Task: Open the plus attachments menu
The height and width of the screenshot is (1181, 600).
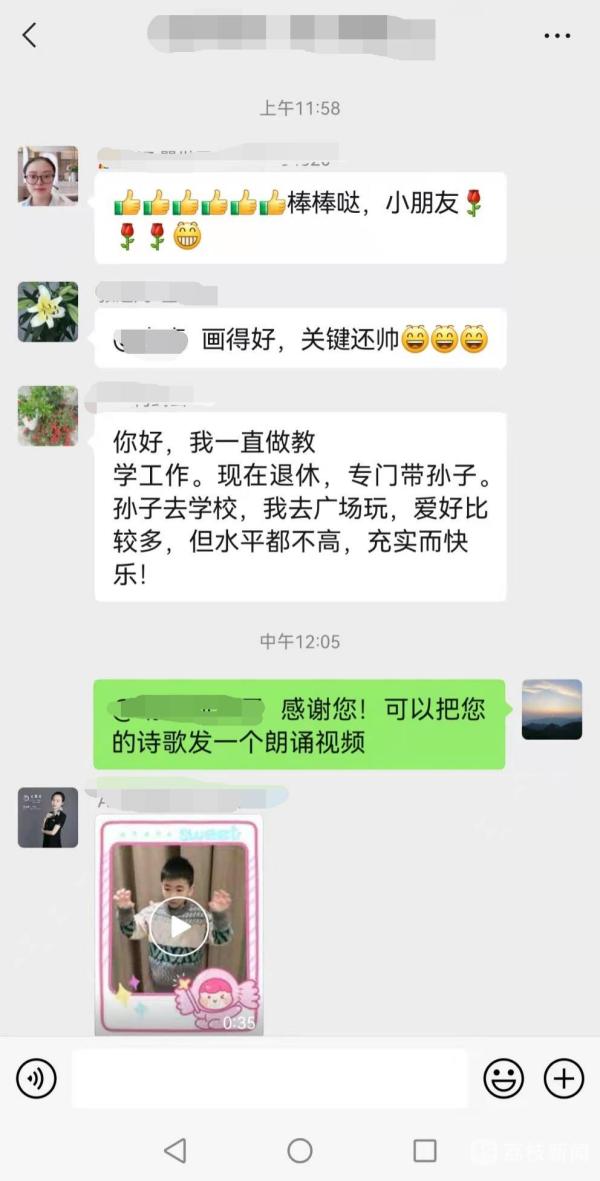Action: pyautogui.click(x=564, y=1079)
